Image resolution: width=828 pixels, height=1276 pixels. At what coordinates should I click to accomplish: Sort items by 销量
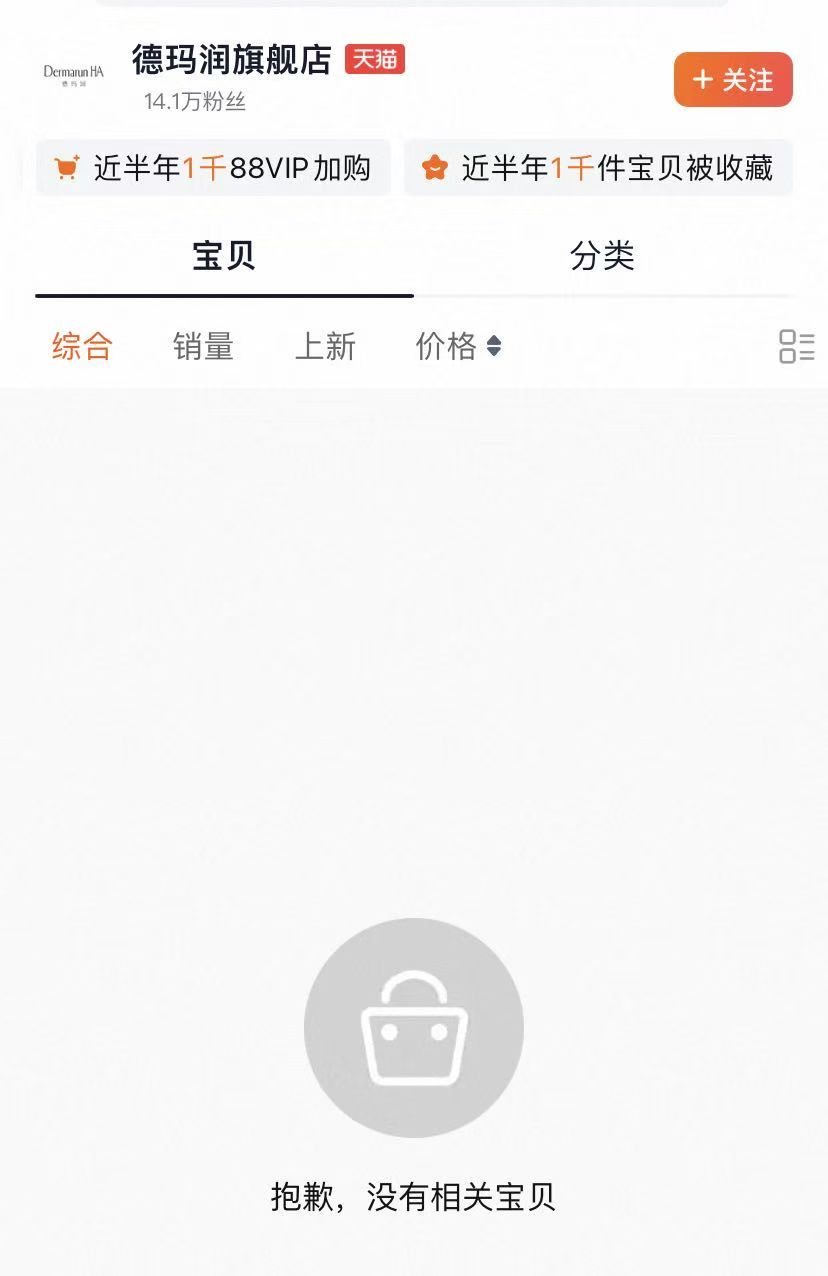coord(203,347)
